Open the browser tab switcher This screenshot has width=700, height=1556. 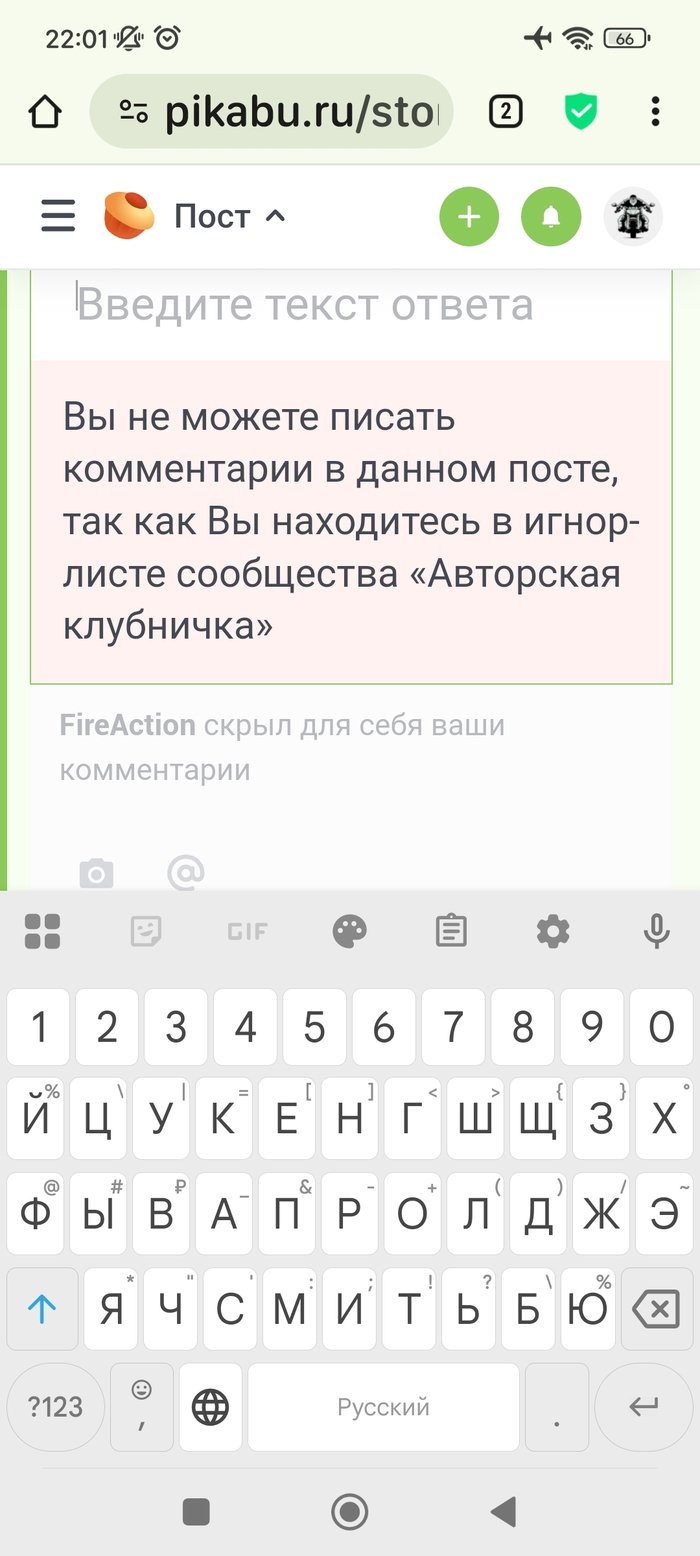click(506, 112)
